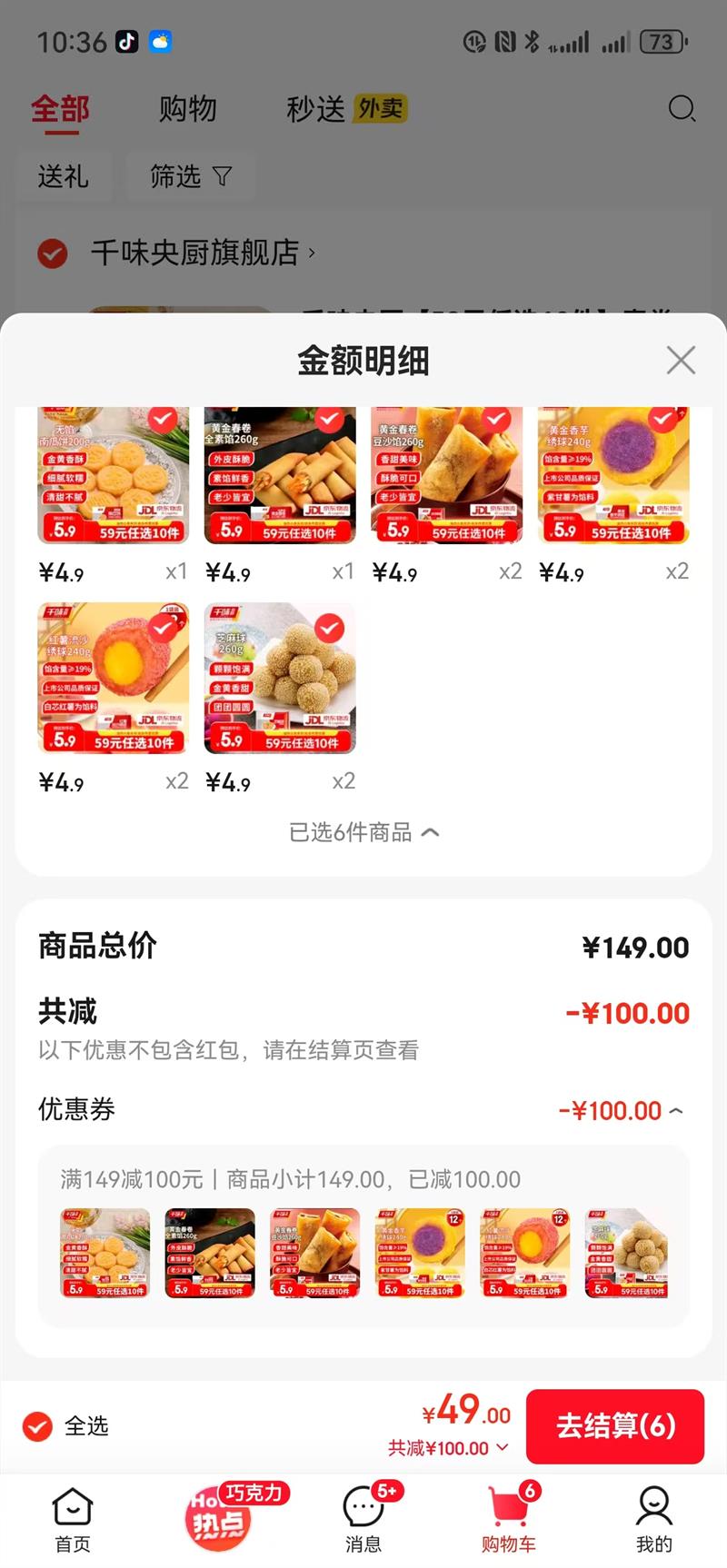This screenshot has height=1568, width=727.
Task: Collapse the 已选6件商品 list
Action: (x=363, y=832)
